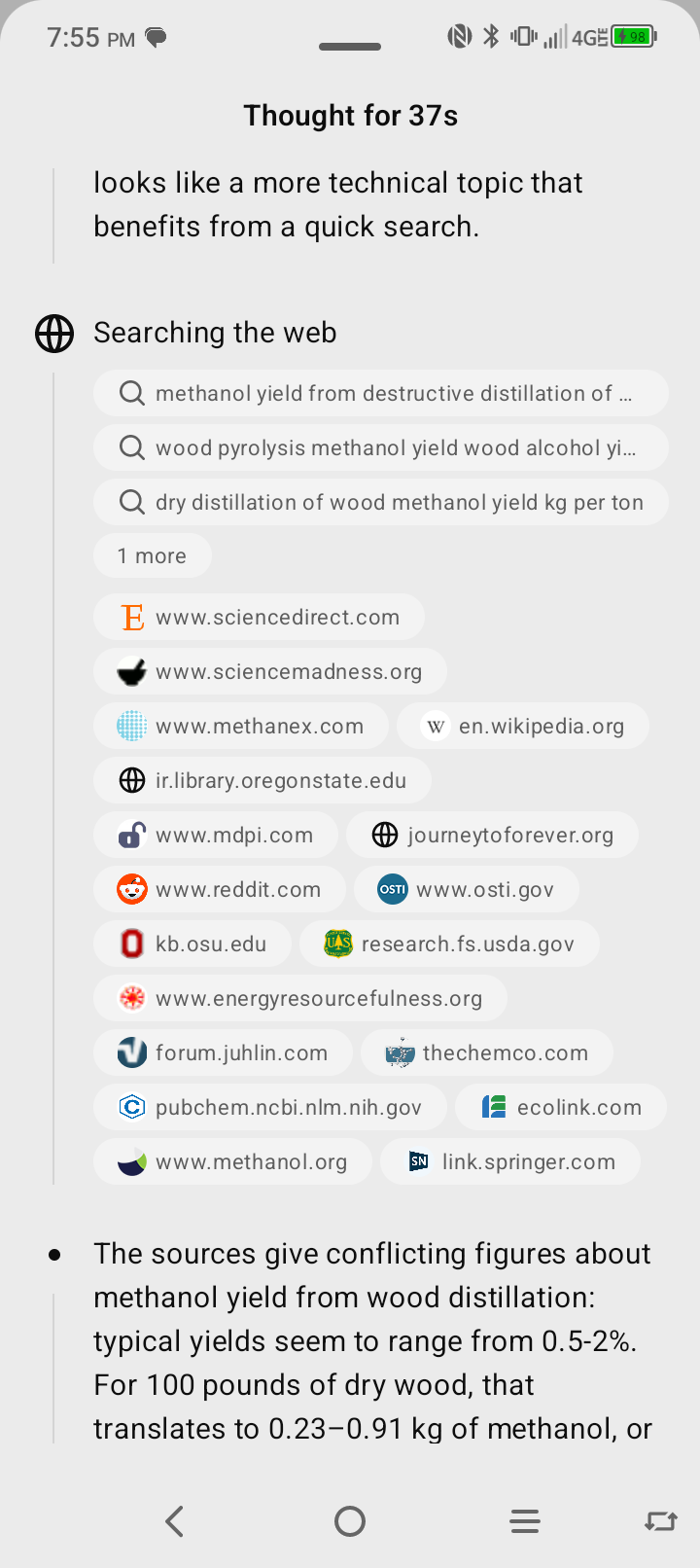Open the en.wikipedia.org source chip

(523, 726)
